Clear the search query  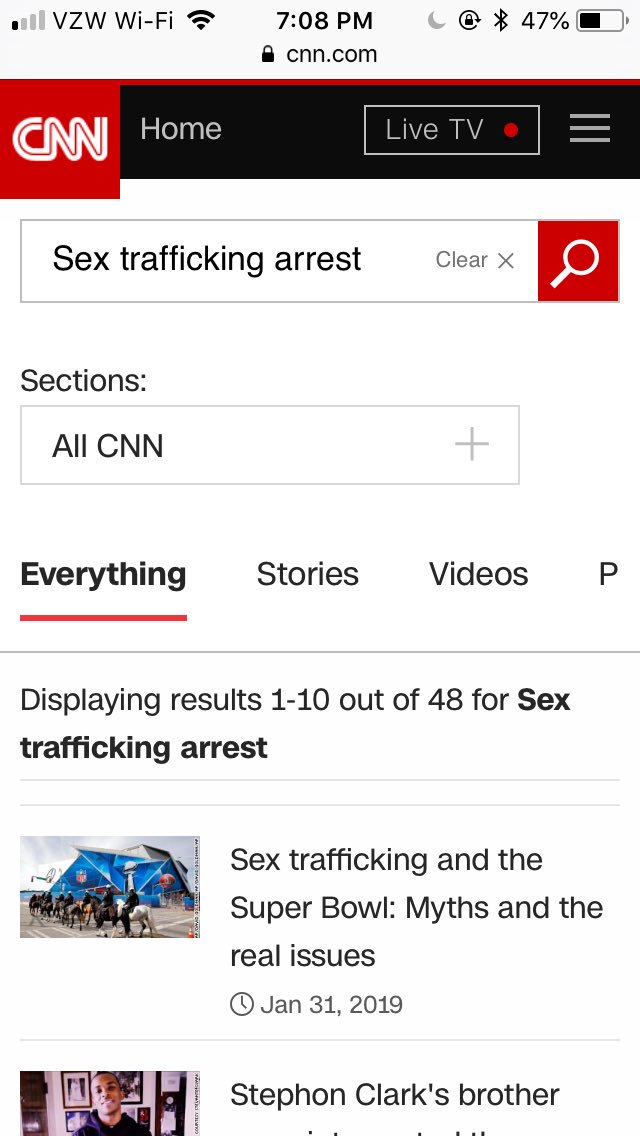coord(475,260)
